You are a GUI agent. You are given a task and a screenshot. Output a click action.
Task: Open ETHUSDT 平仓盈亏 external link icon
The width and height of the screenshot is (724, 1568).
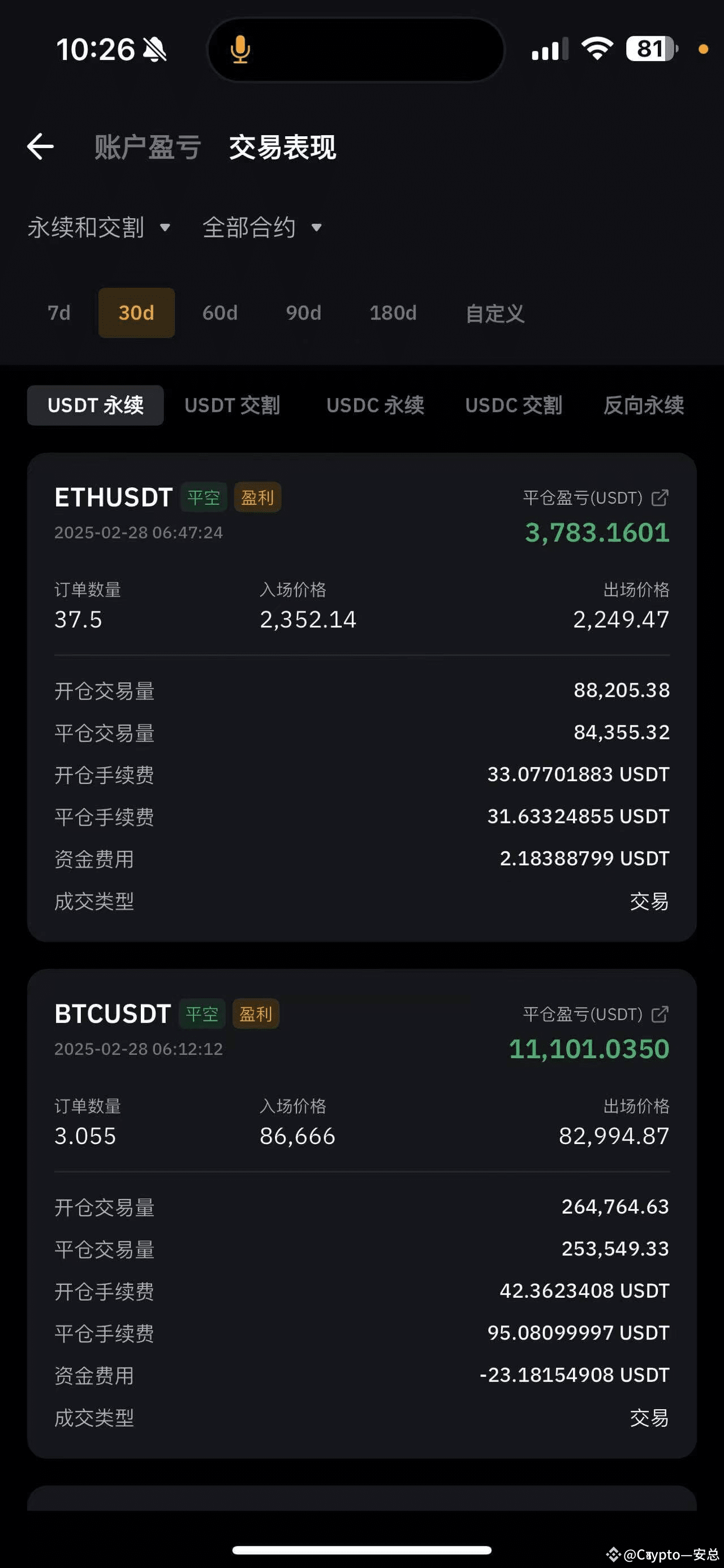660,497
